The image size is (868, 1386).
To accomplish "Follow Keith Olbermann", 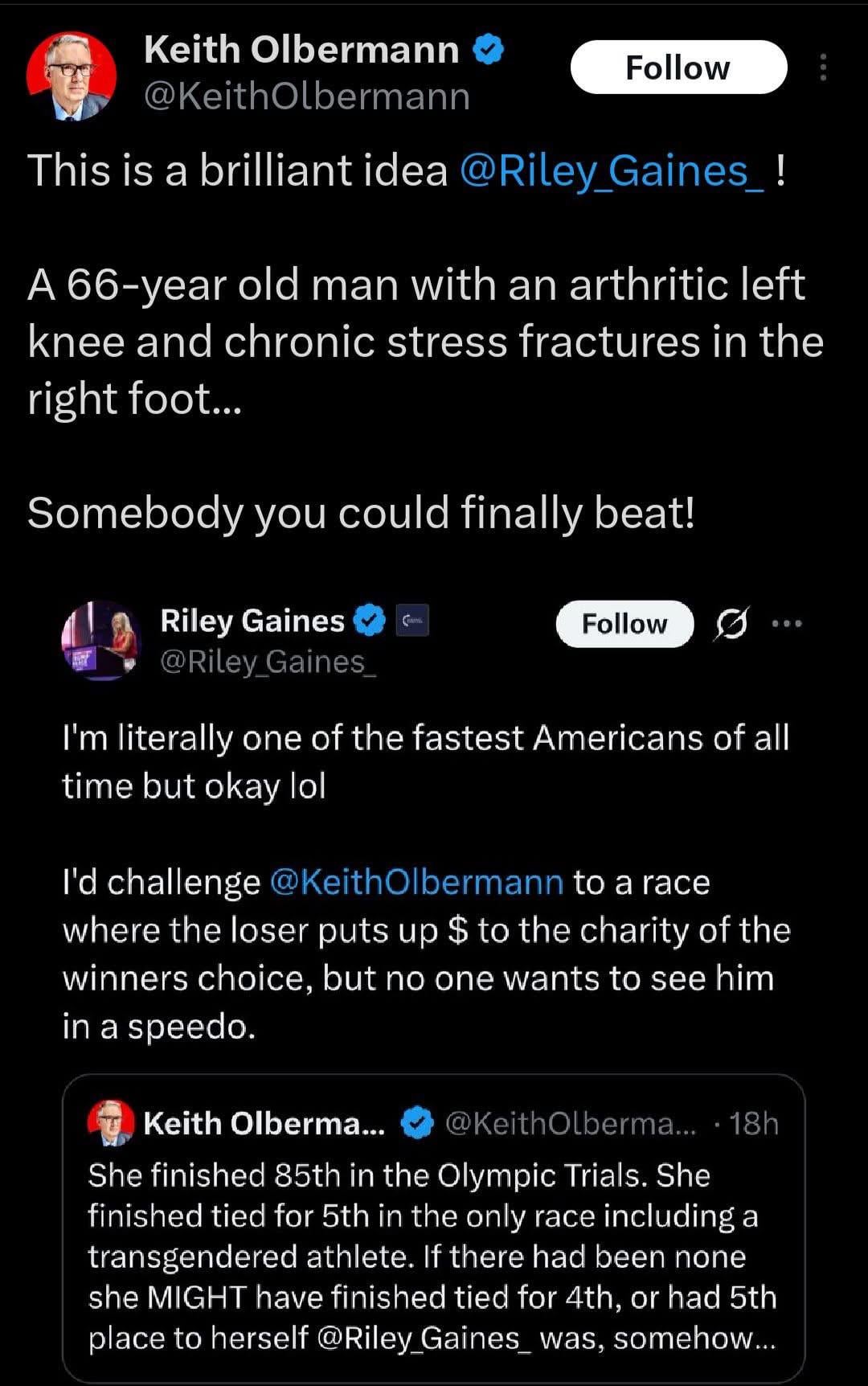I will click(678, 68).
